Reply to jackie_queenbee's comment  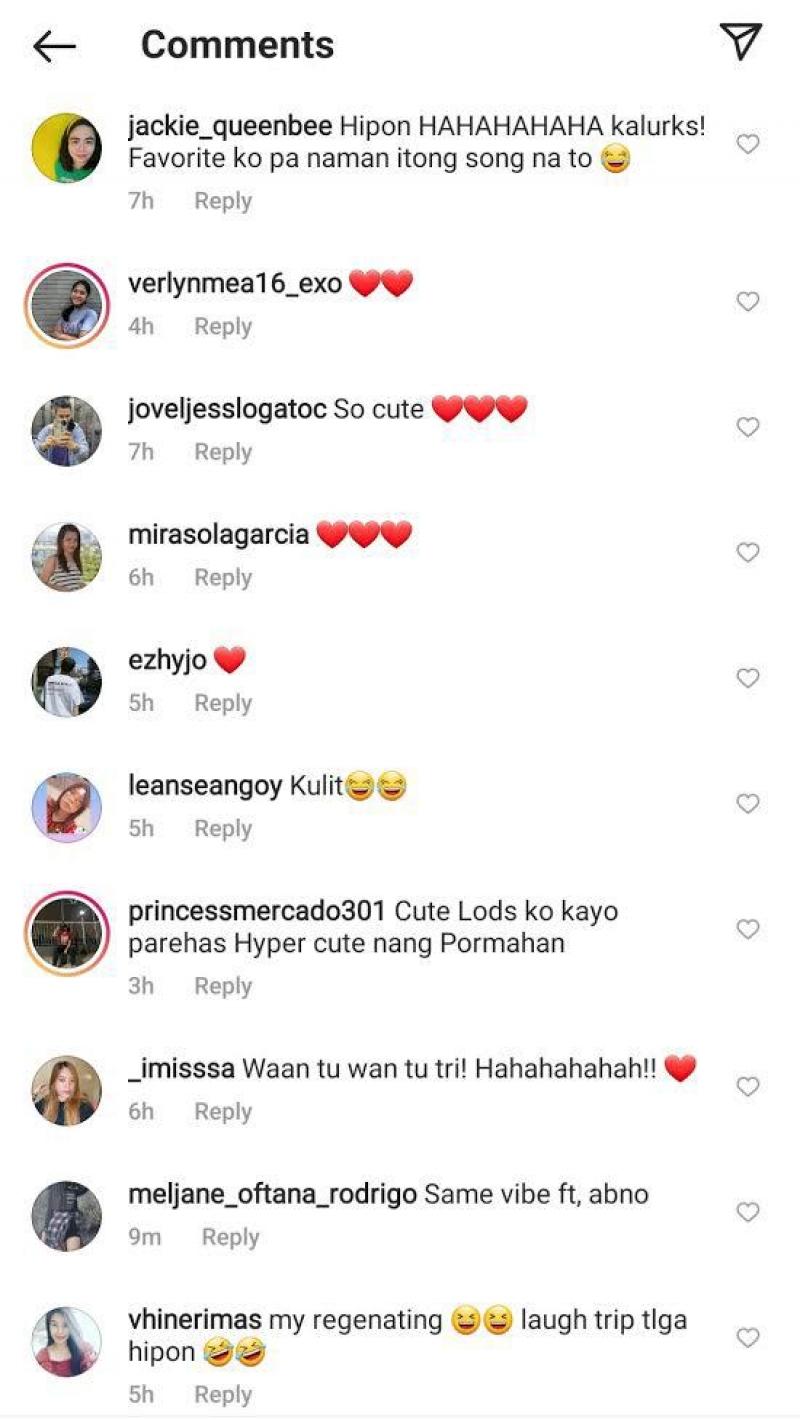222,201
